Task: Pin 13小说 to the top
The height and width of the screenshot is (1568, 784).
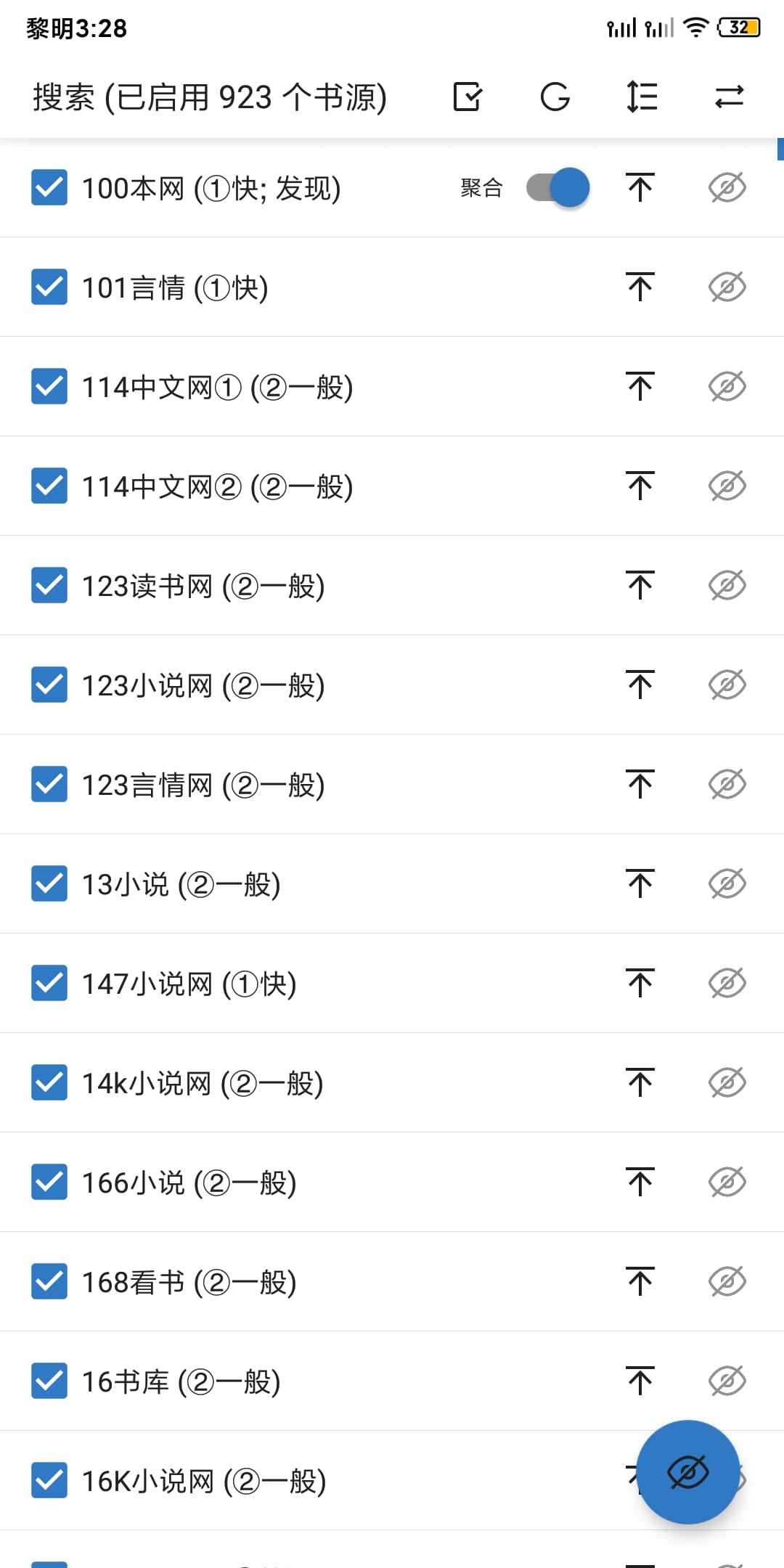Action: 640,884
